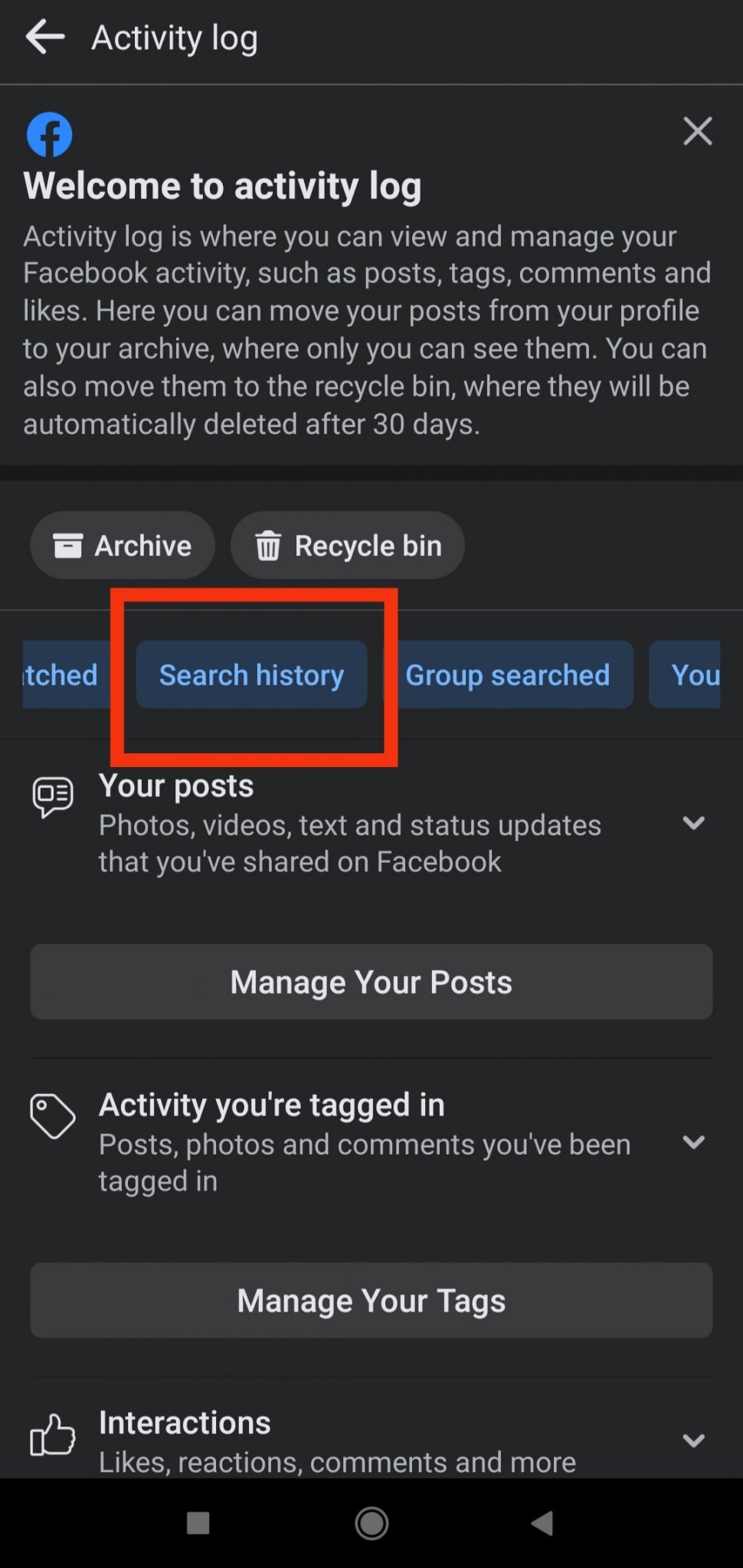Image resolution: width=743 pixels, height=1568 pixels.
Task: Tap the system home button
Action: [x=371, y=1524]
